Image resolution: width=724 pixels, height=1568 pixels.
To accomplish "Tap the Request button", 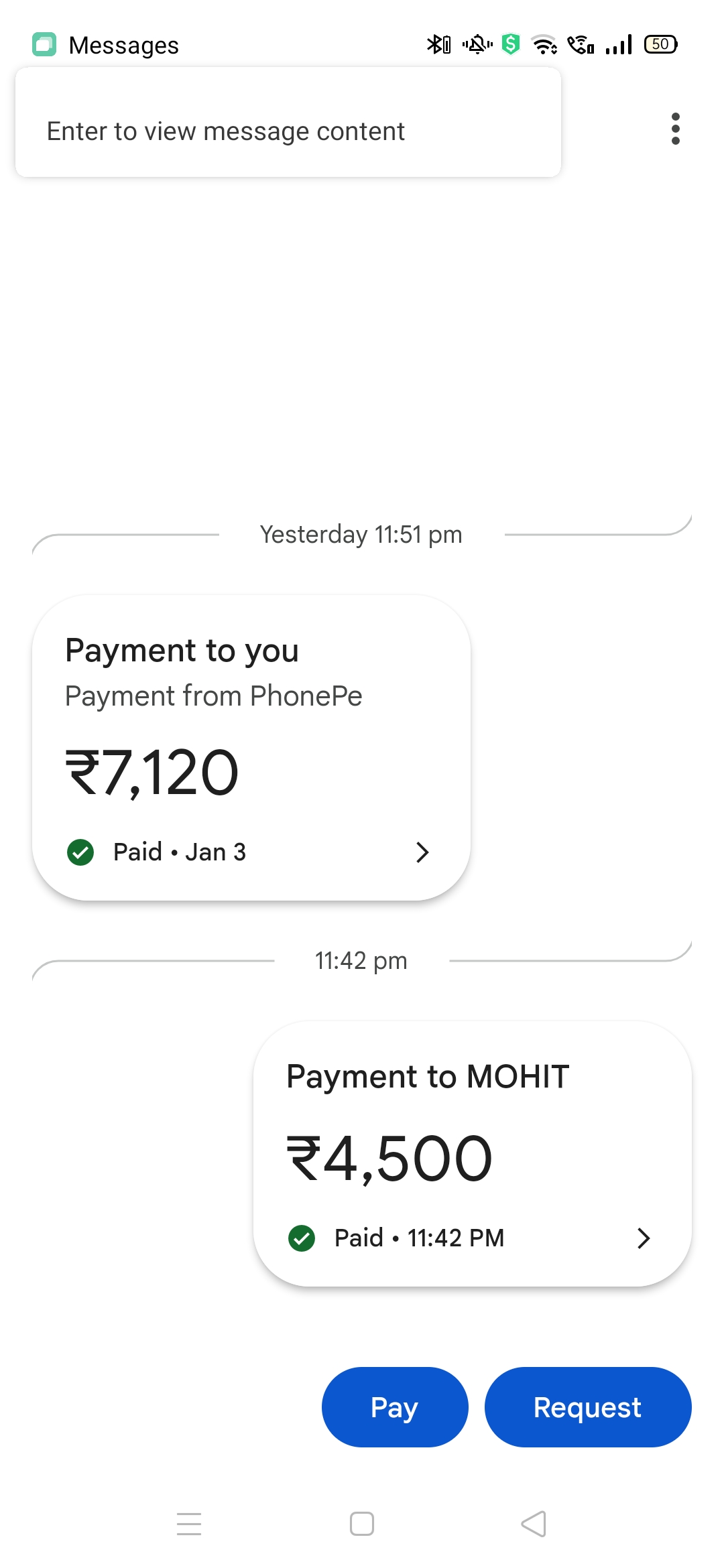I will click(587, 1407).
